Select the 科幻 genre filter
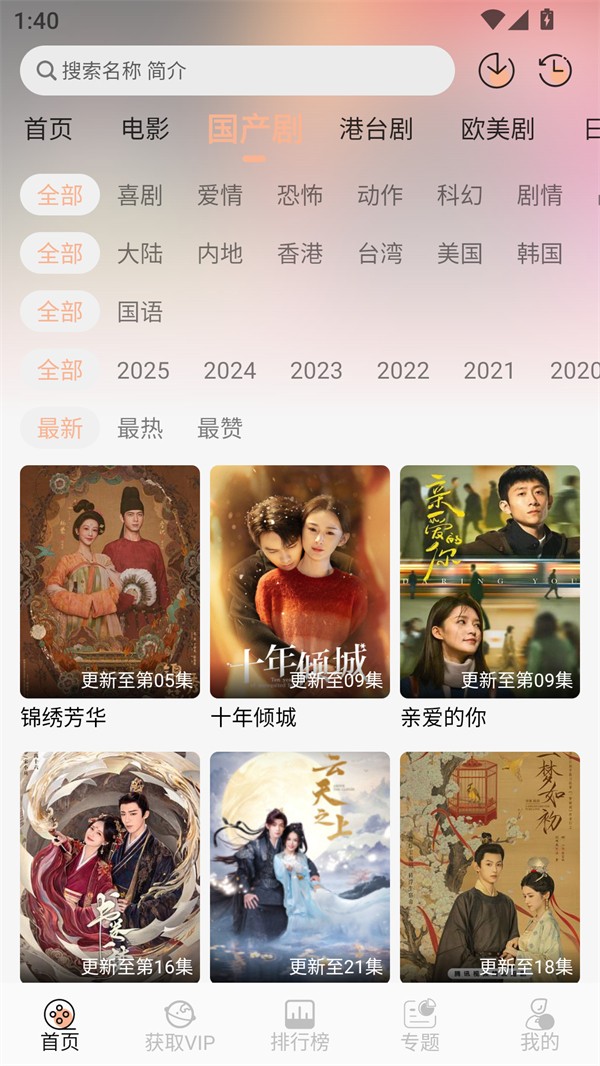The height and width of the screenshot is (1066, 600). [460, 195]
